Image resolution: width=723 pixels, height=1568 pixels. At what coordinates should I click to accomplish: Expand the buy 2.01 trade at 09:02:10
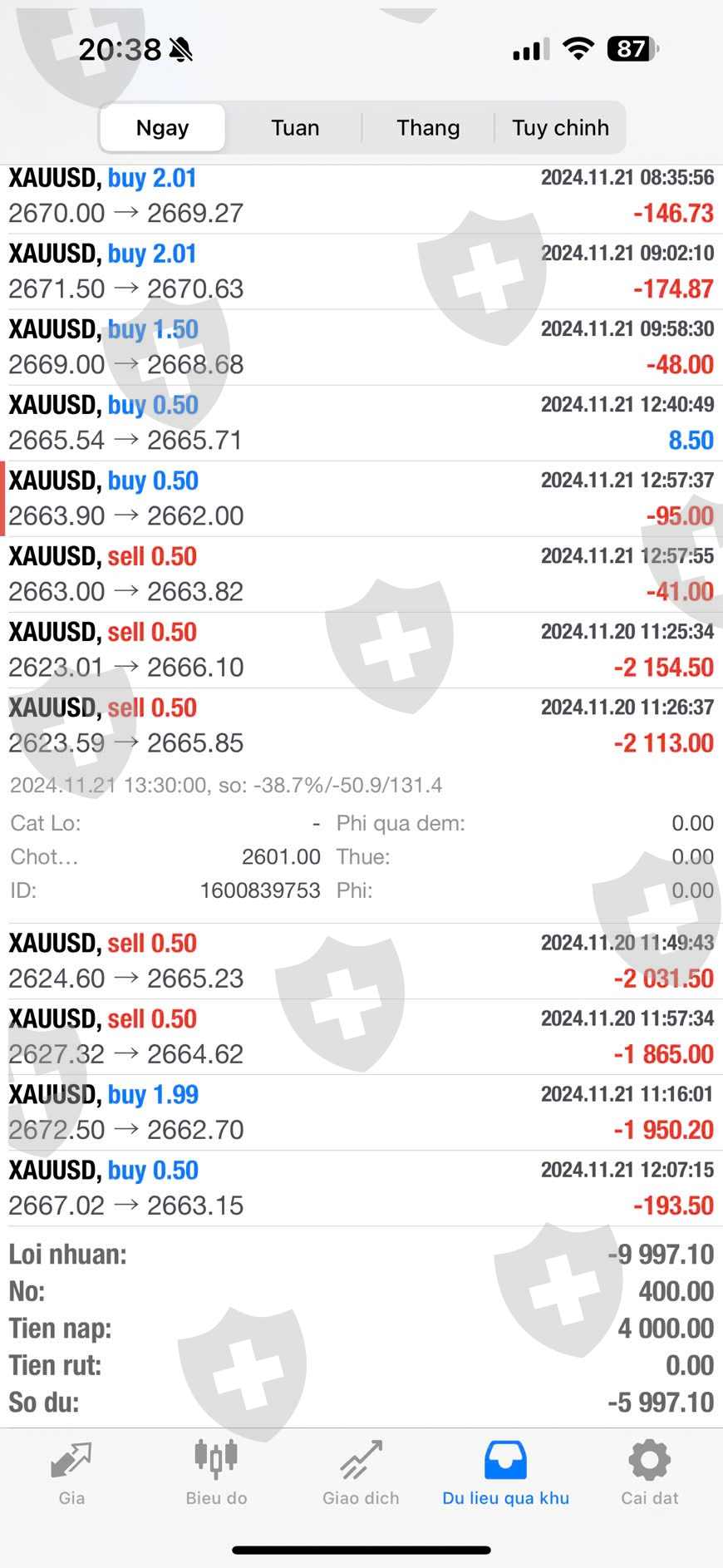[361, 272]
